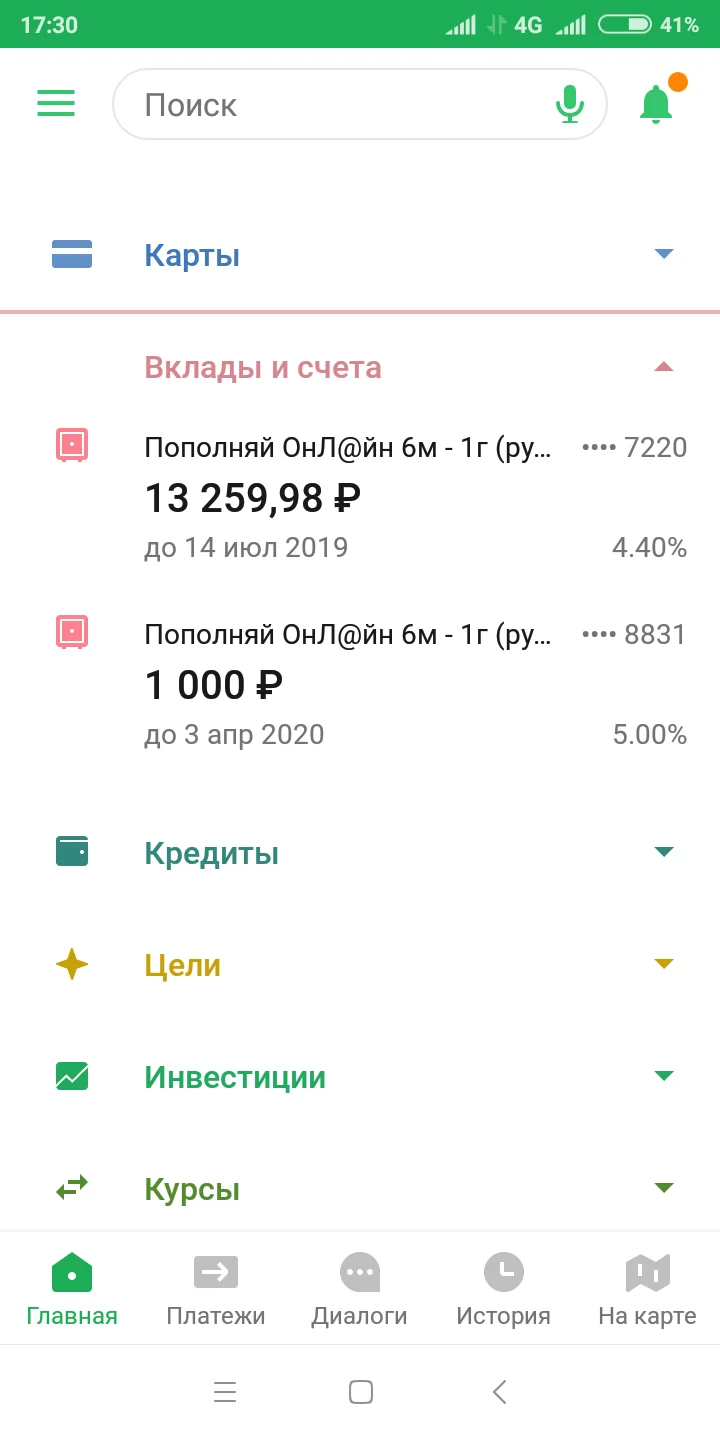
Task: Tap the deposit safe icon next to Пополняй ОнЛ@йн 7220
Action: (x=71, y=447)
